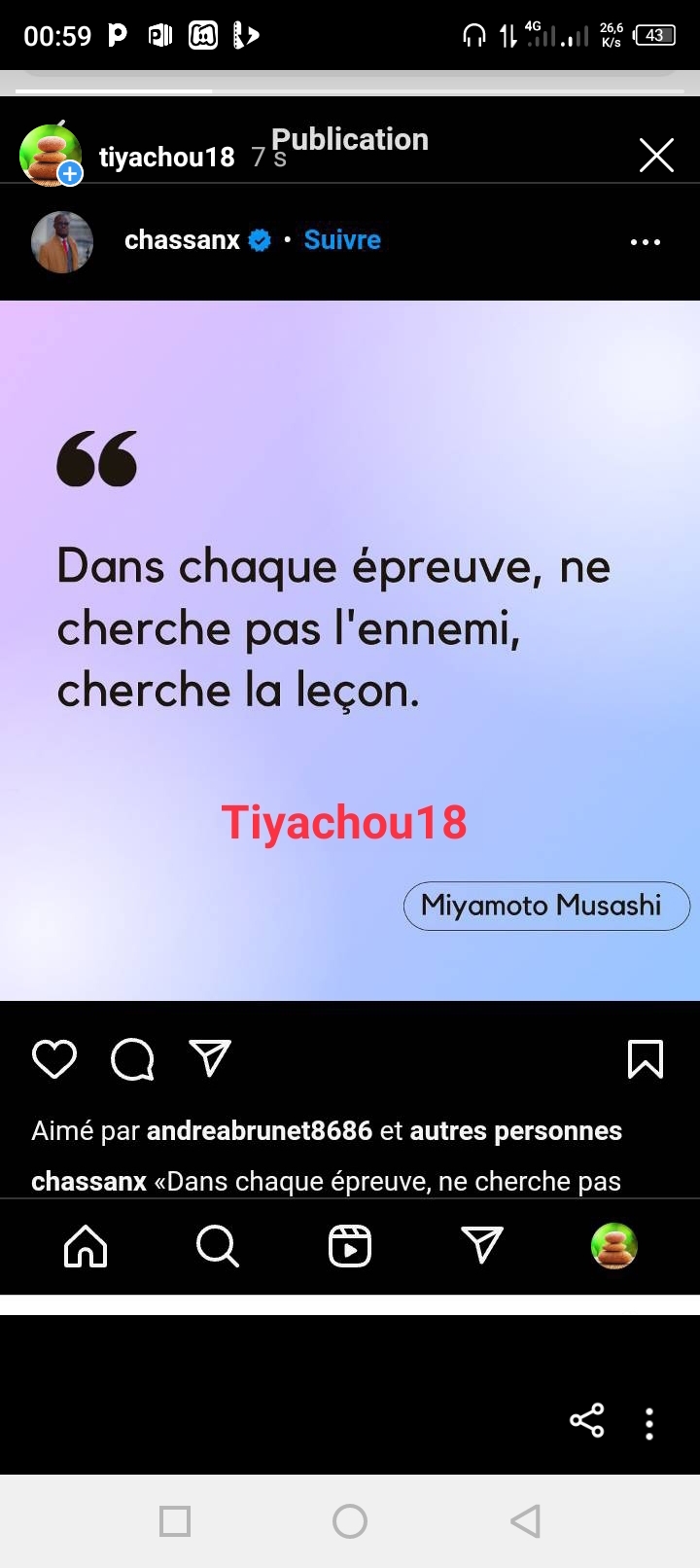This screenshot has height=1568, width=700.
Task: Open the story's three-dot options menu
Action: [649, 1423]
